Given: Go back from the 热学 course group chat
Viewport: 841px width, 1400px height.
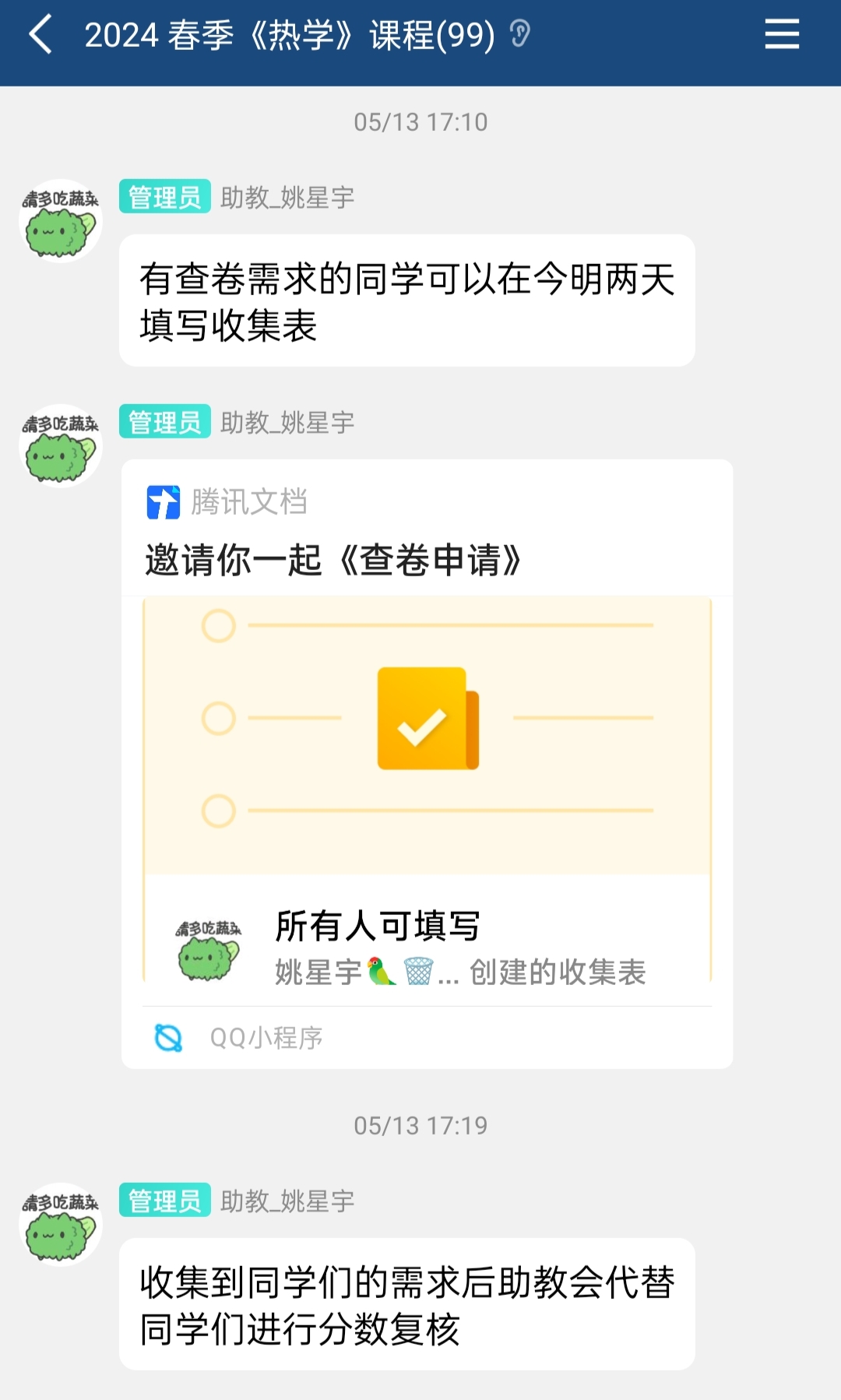Looking at the screenshot, I should click(40, 35).
